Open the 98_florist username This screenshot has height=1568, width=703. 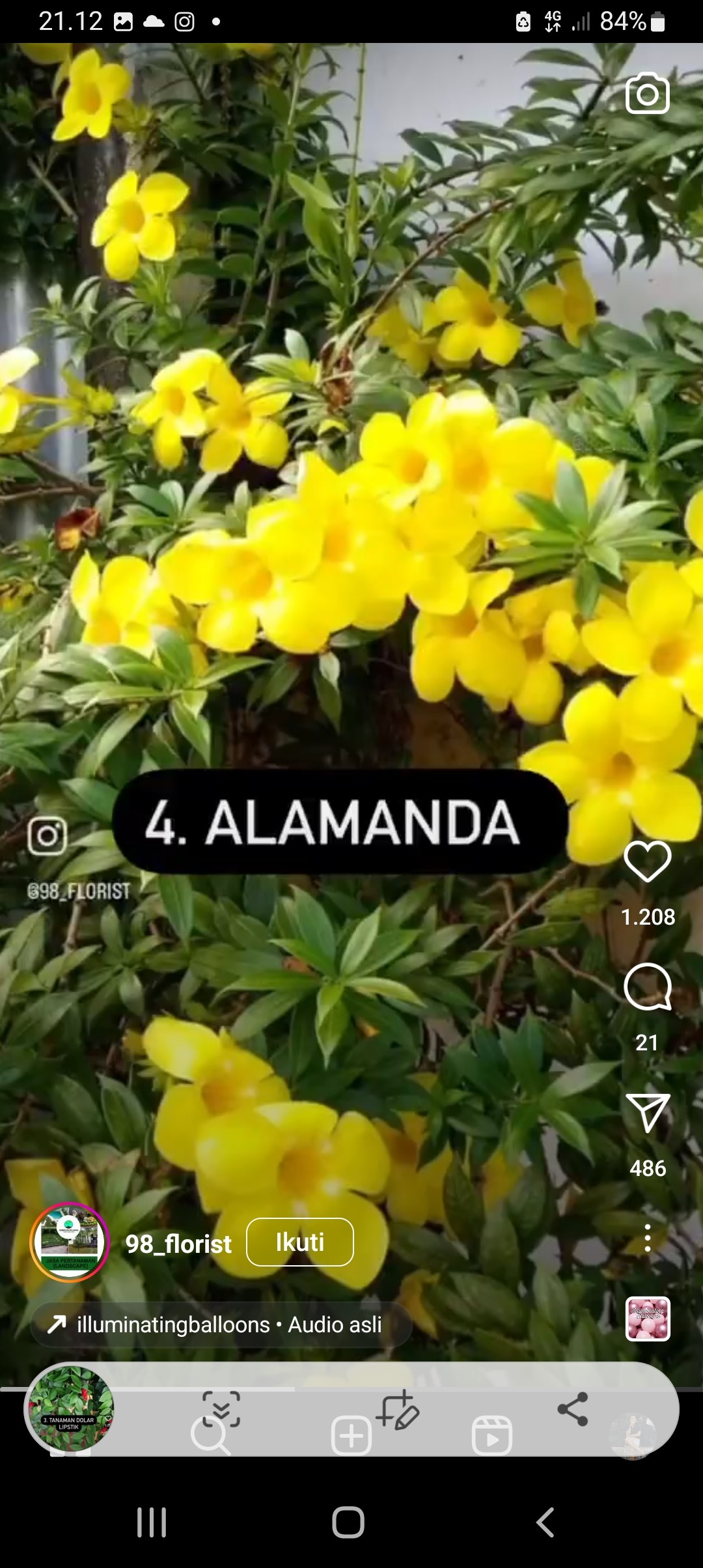[178, 1244]
